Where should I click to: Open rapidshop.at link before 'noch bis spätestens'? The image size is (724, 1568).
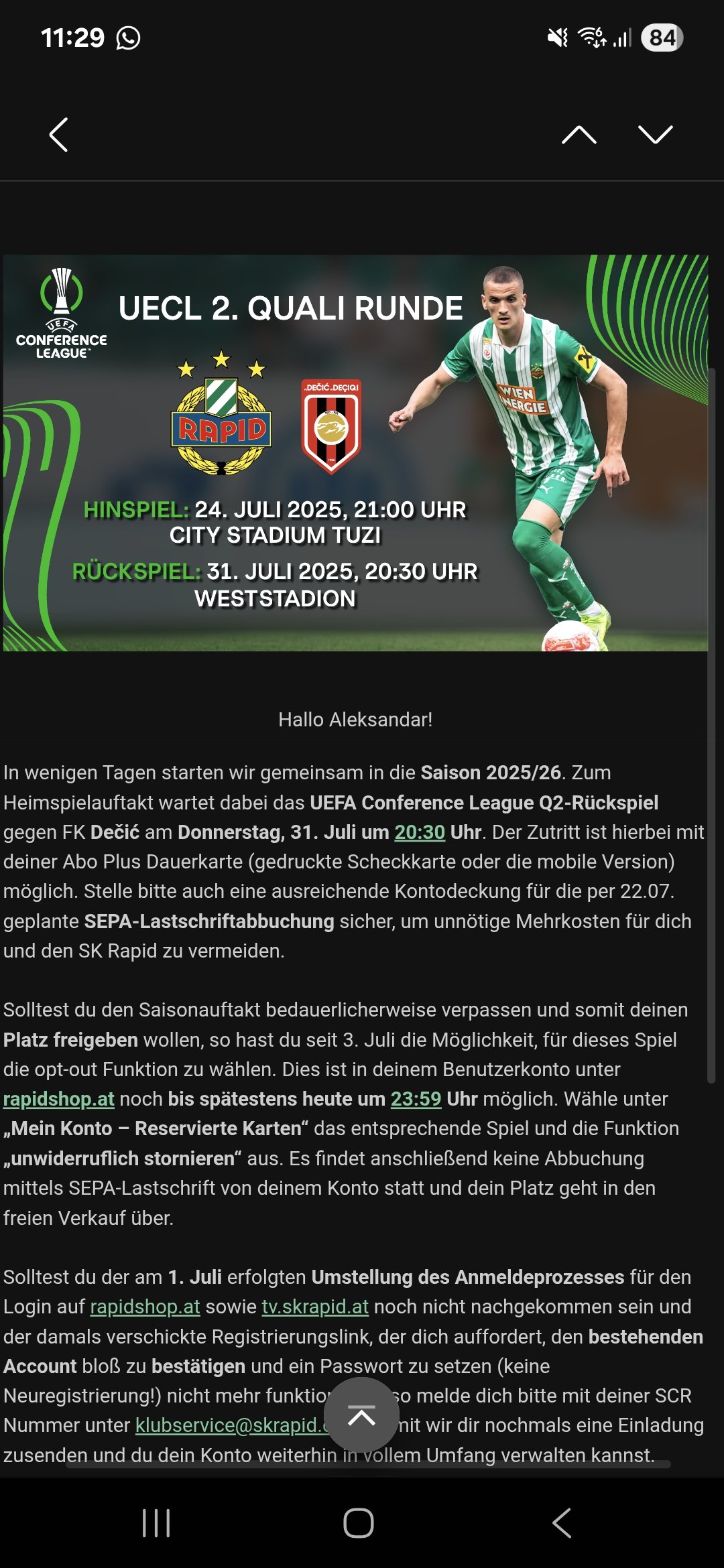click(59, 1099)
